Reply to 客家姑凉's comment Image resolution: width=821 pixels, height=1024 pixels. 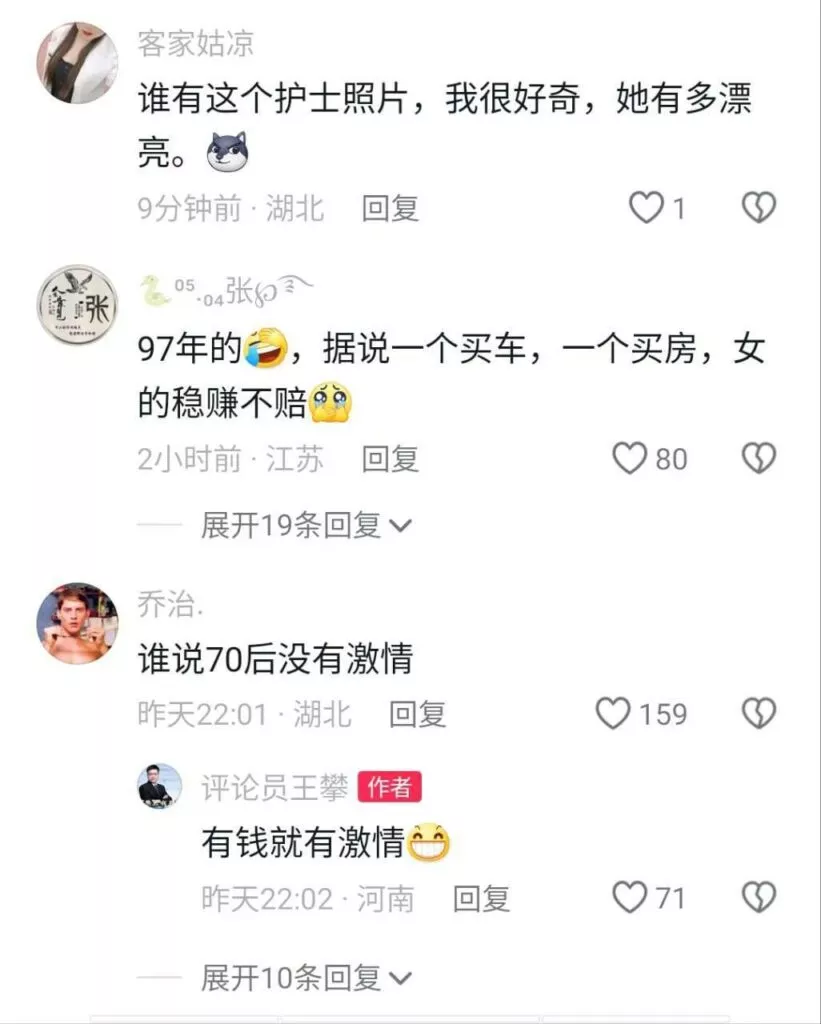click(x=390, y=208)
